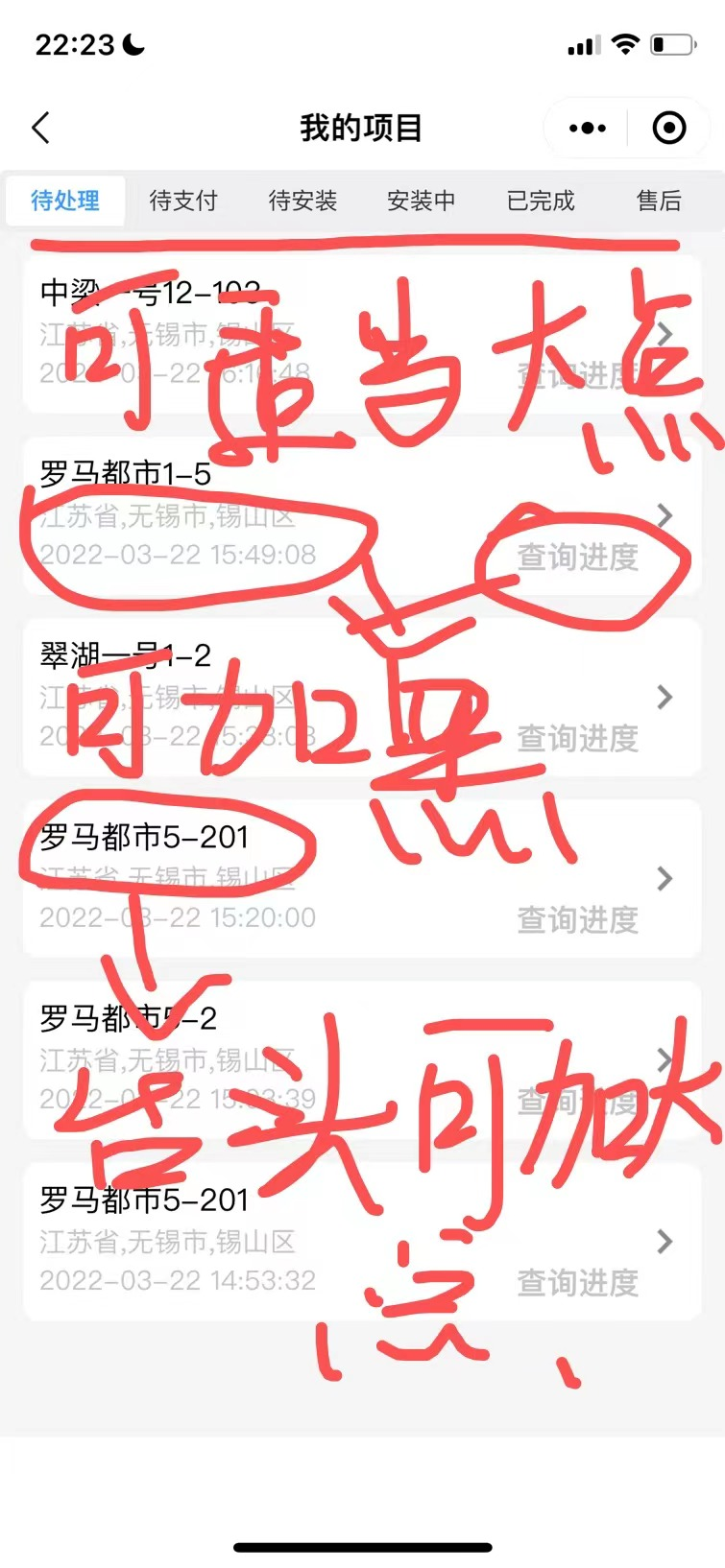Tap 查询进度 on the 翠湖一号1-2 card
This screenshot has height=1568, width=725.
(577, 738)
